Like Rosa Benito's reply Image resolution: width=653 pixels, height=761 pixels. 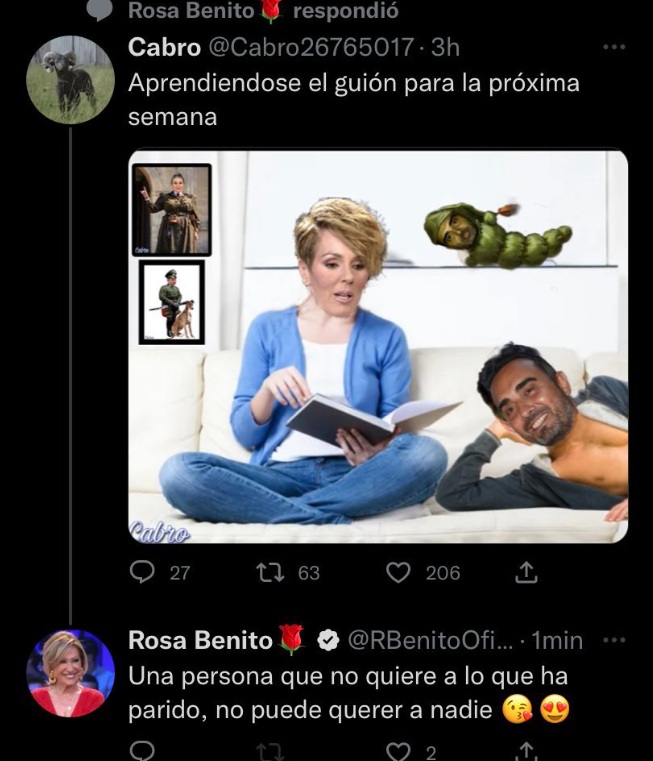click(x=398, y=751)
